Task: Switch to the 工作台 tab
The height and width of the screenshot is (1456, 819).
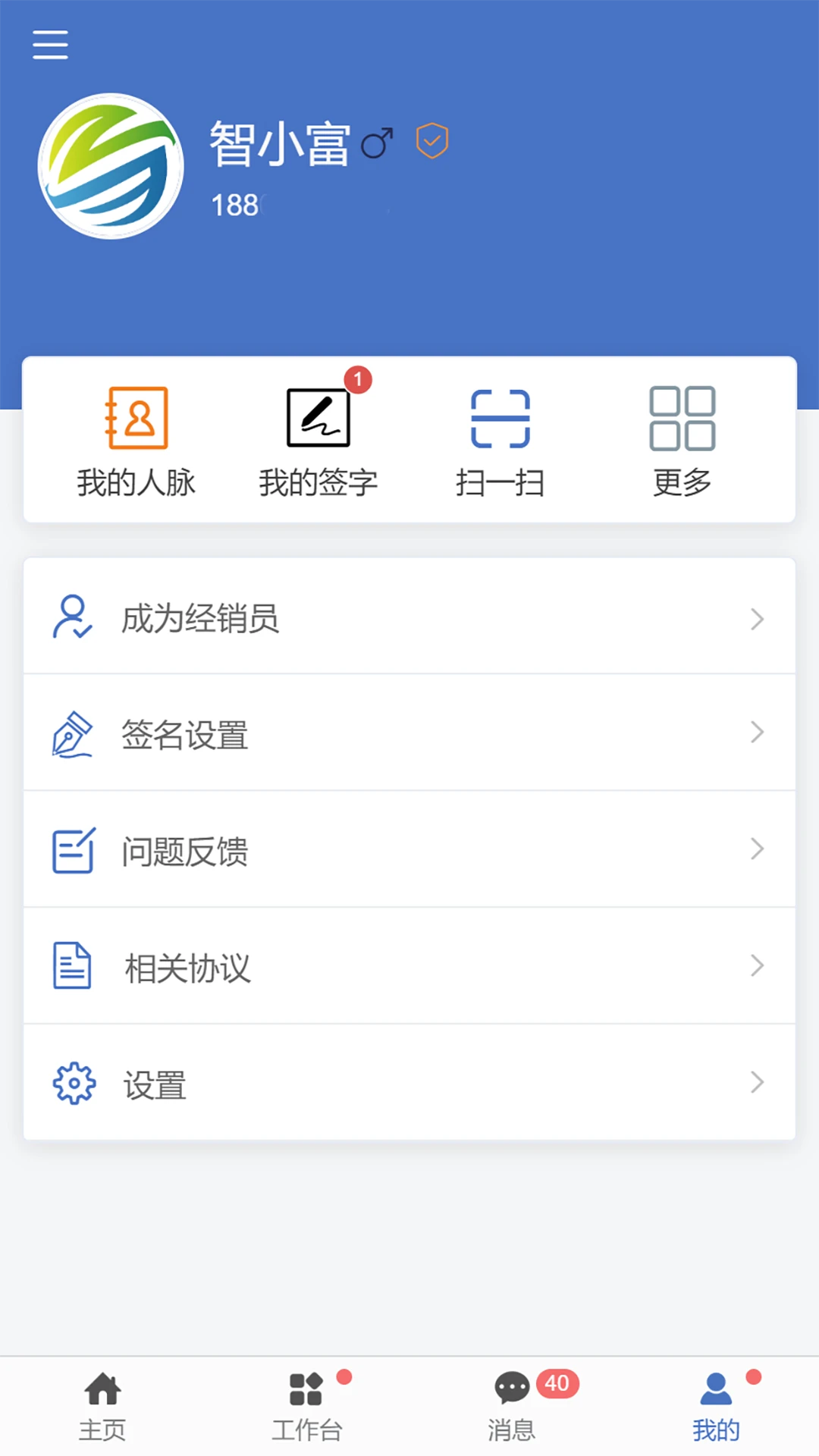Action: click(x=306, y=1407)
